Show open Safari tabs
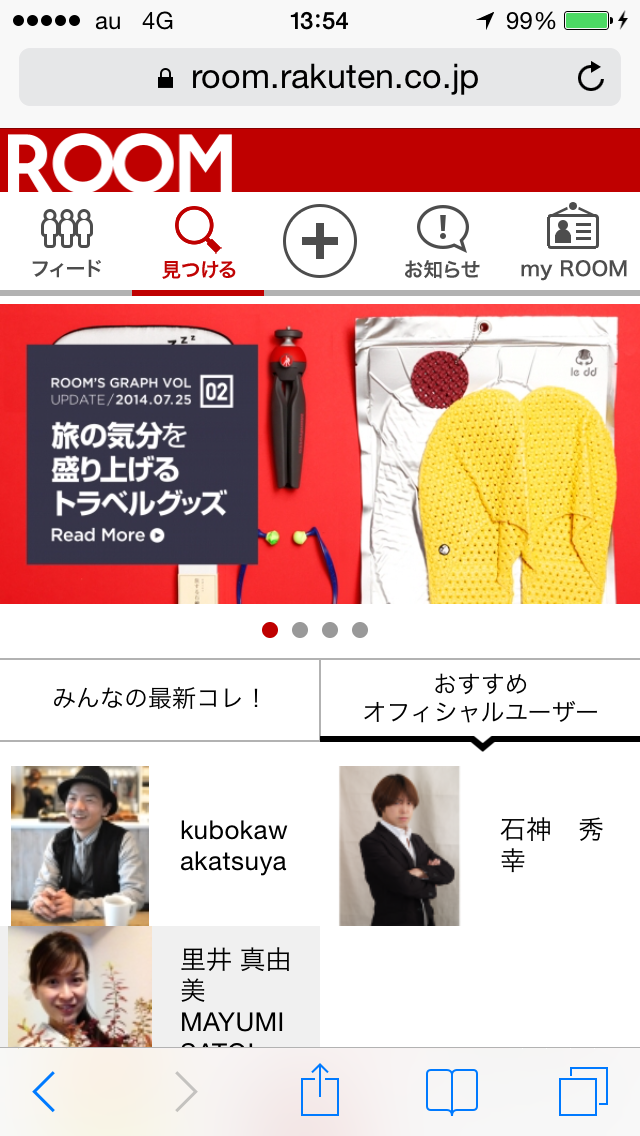This screenshot has width=640, height=1136. coord(583,1091)
